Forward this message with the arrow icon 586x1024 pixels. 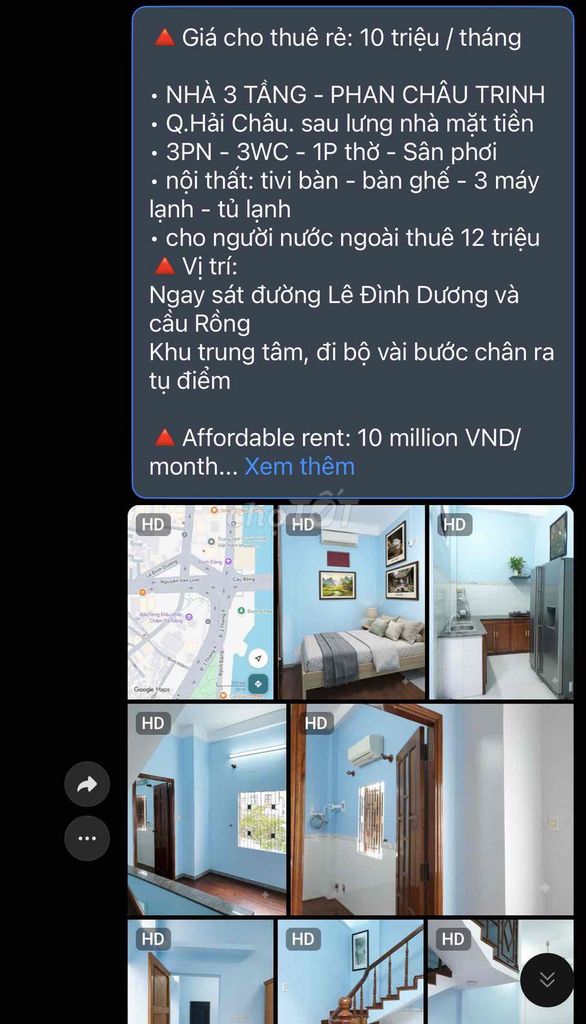[x=87, y=784]
